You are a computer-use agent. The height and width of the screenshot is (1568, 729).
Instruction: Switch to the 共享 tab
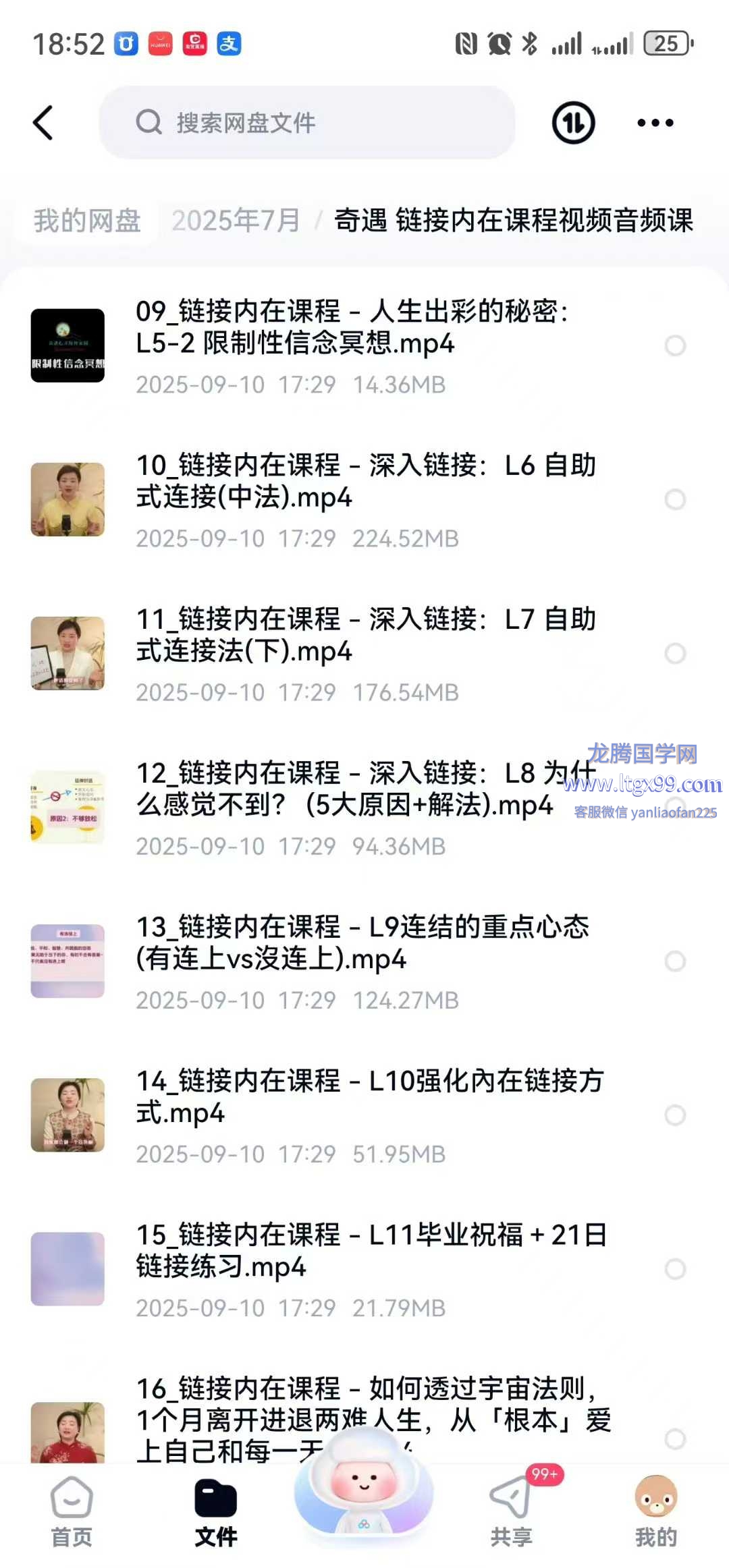pos(512,1513)
